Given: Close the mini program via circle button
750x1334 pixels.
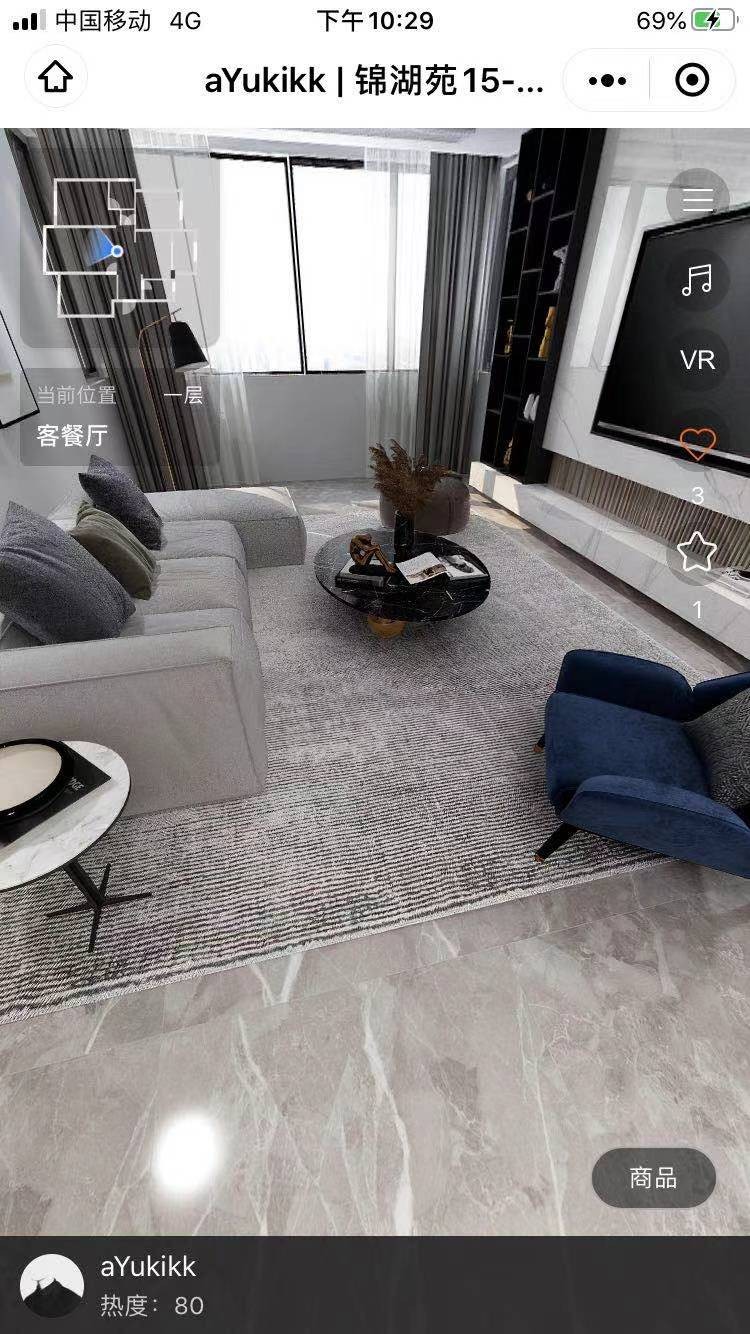Looking at the screenshot, I should tap(692, 81).
